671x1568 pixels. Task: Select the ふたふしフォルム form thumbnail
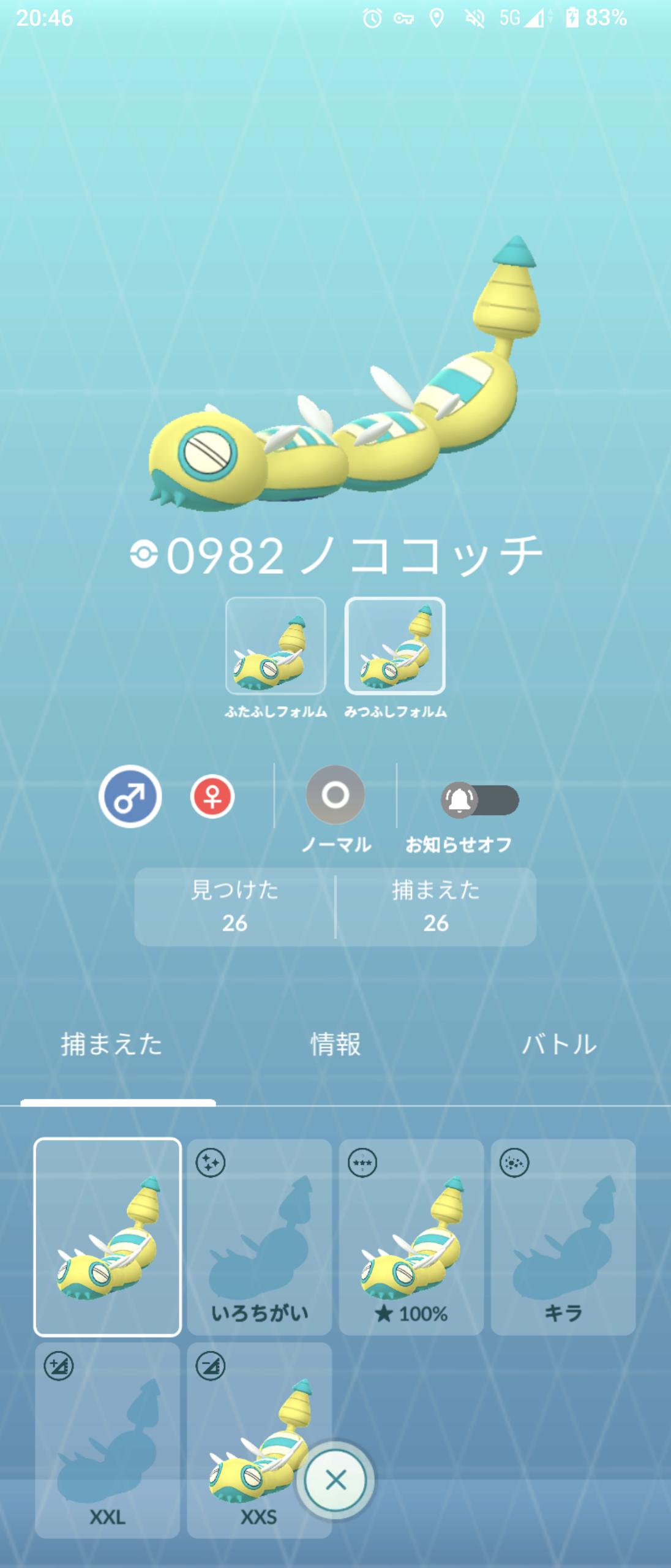[276, 646]
